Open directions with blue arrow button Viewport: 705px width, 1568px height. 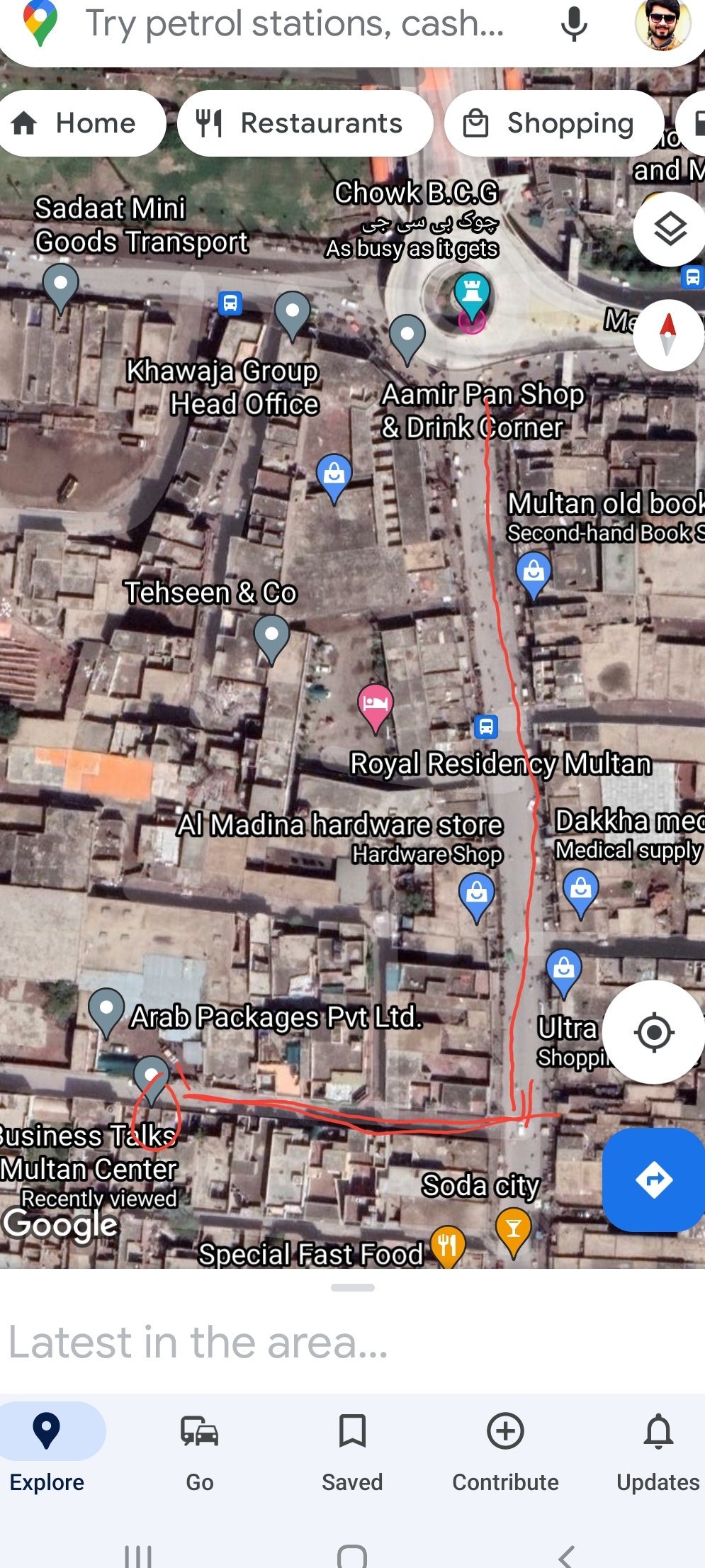[x=654, y=1180]
